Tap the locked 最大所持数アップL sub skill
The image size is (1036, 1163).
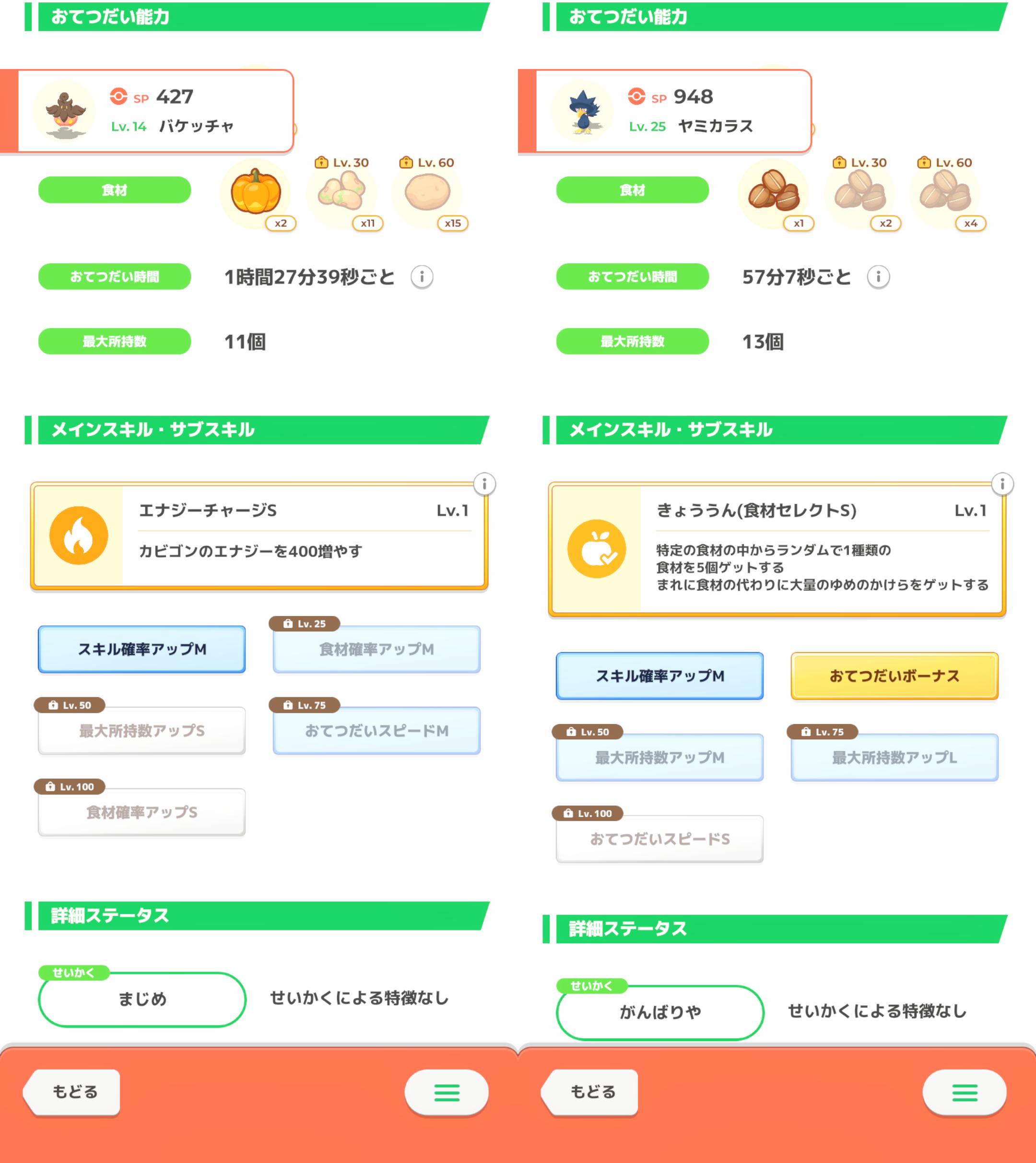tap(894, 757)
